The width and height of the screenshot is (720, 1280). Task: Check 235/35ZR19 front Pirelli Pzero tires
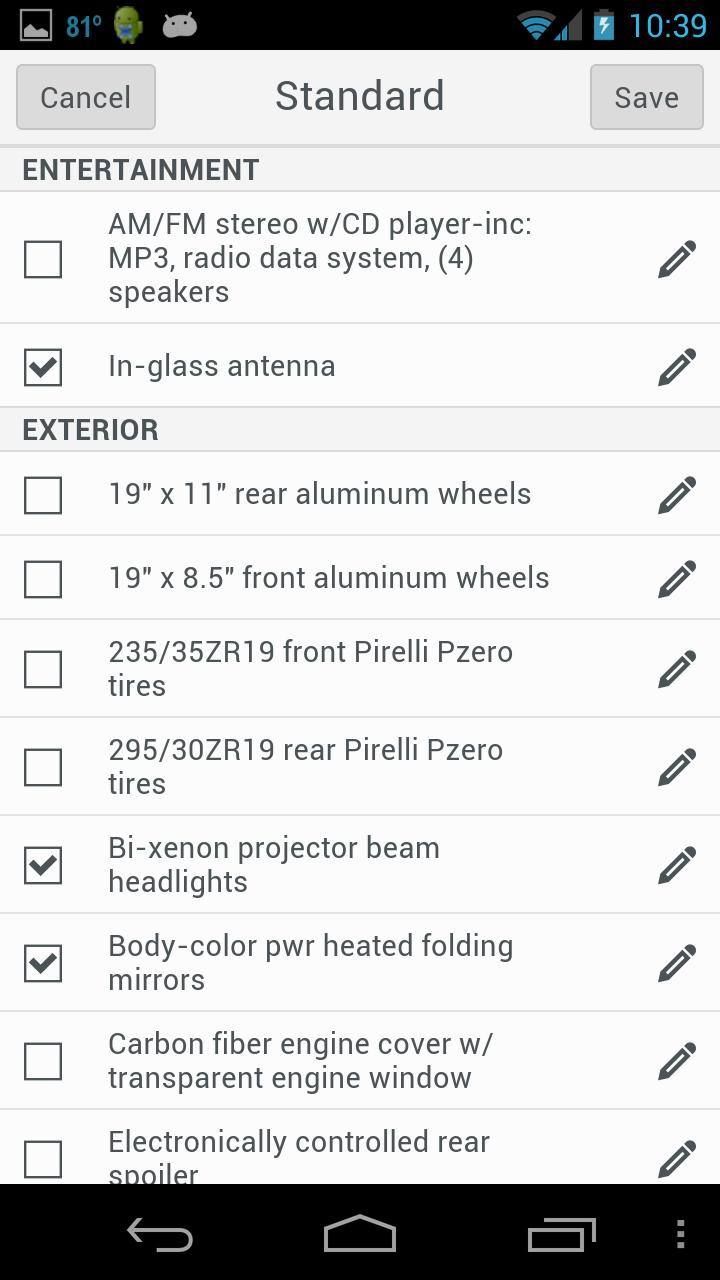(x=43, y=669)
